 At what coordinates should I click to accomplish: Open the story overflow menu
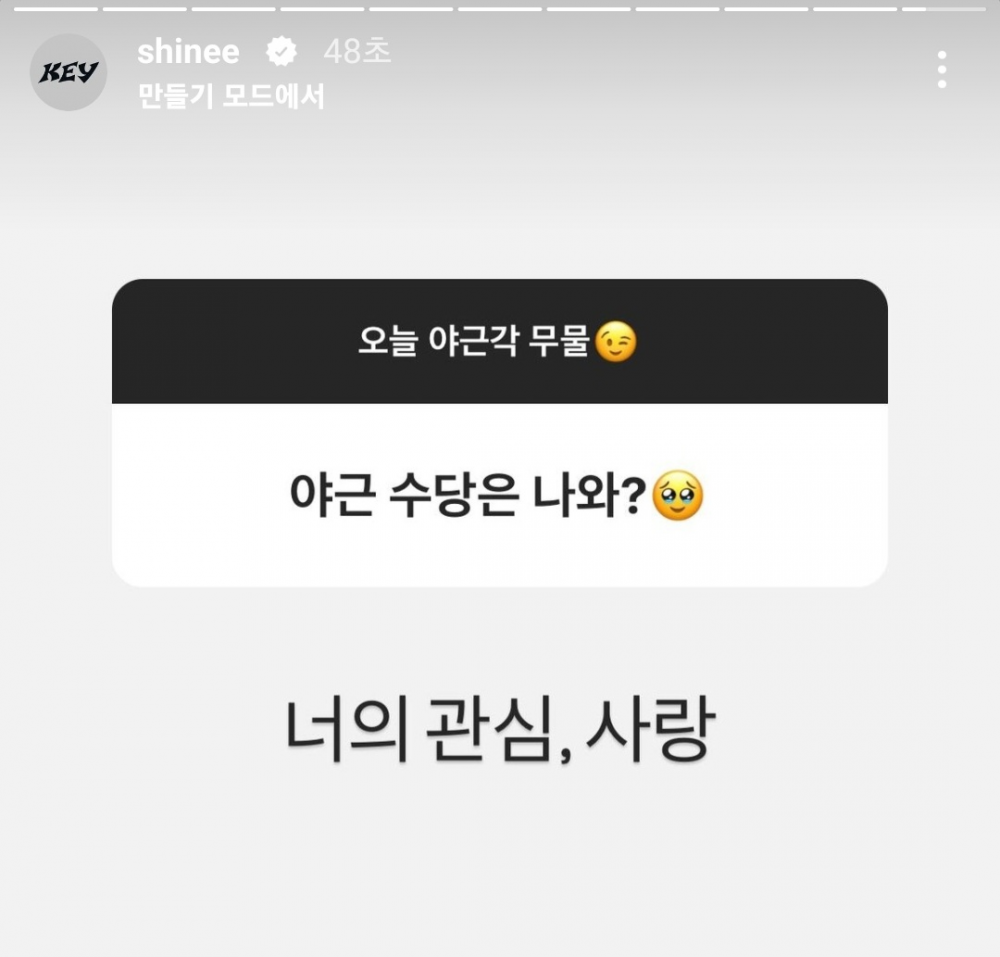coord(942,70)
